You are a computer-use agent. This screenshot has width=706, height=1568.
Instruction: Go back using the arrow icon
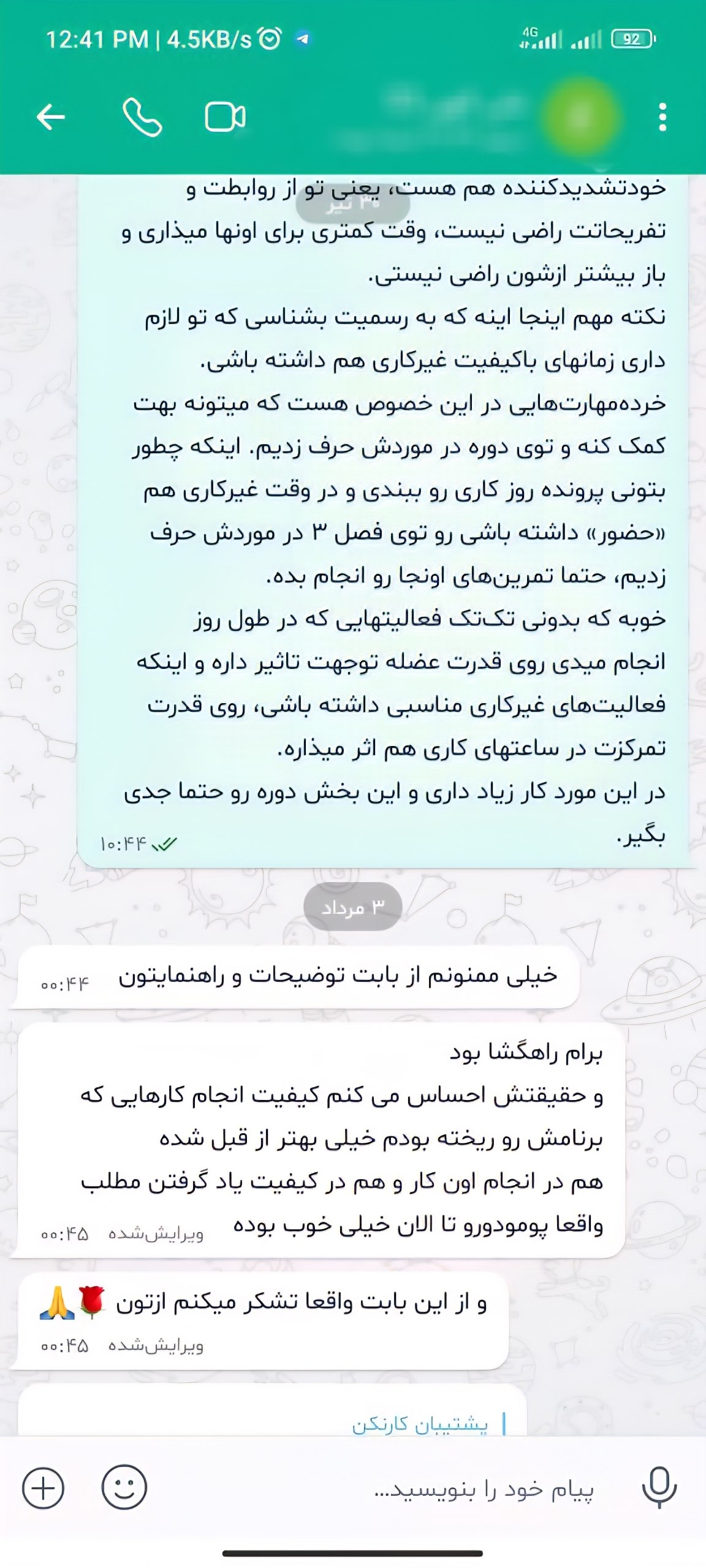tap(51, 117)
